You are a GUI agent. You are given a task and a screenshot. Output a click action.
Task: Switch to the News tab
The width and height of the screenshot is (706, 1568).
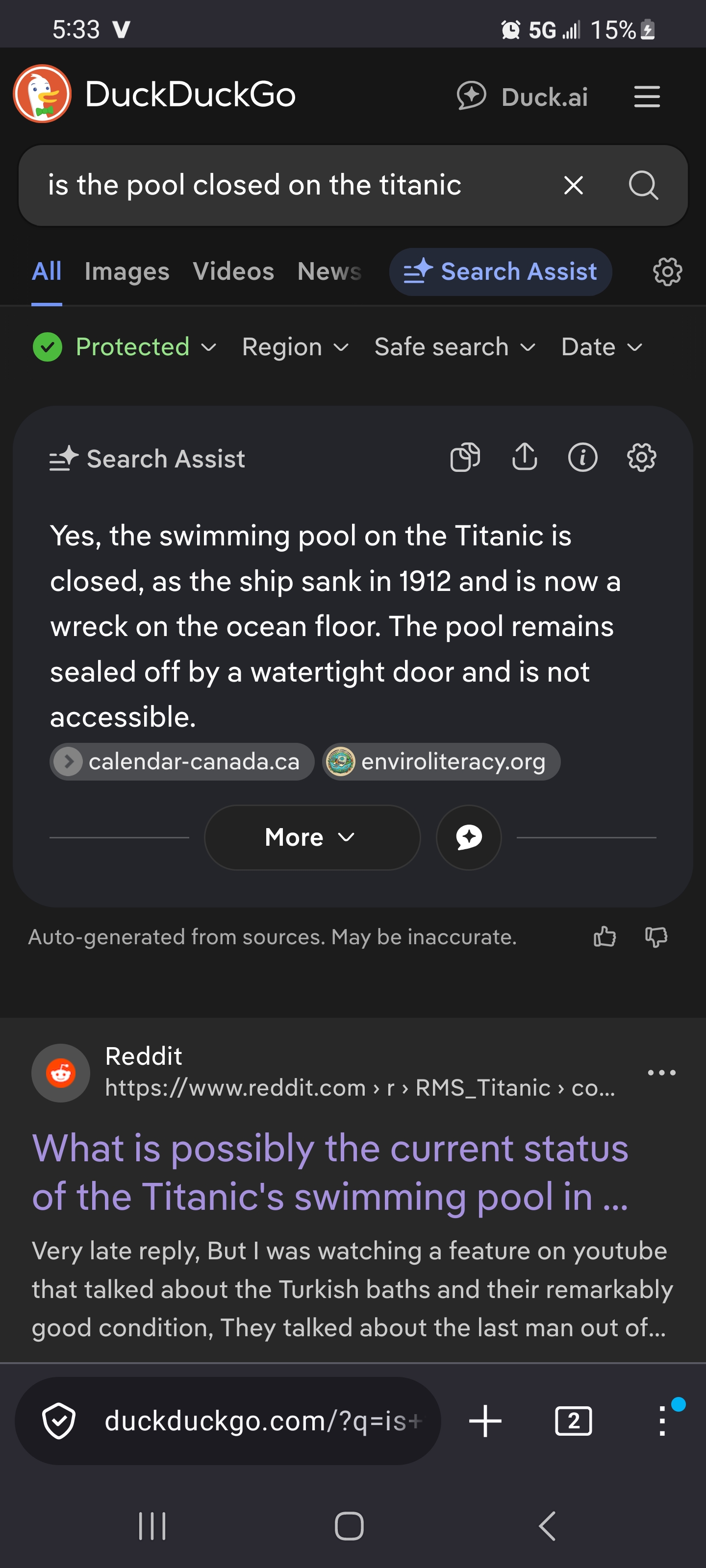[x=329, y=271]
